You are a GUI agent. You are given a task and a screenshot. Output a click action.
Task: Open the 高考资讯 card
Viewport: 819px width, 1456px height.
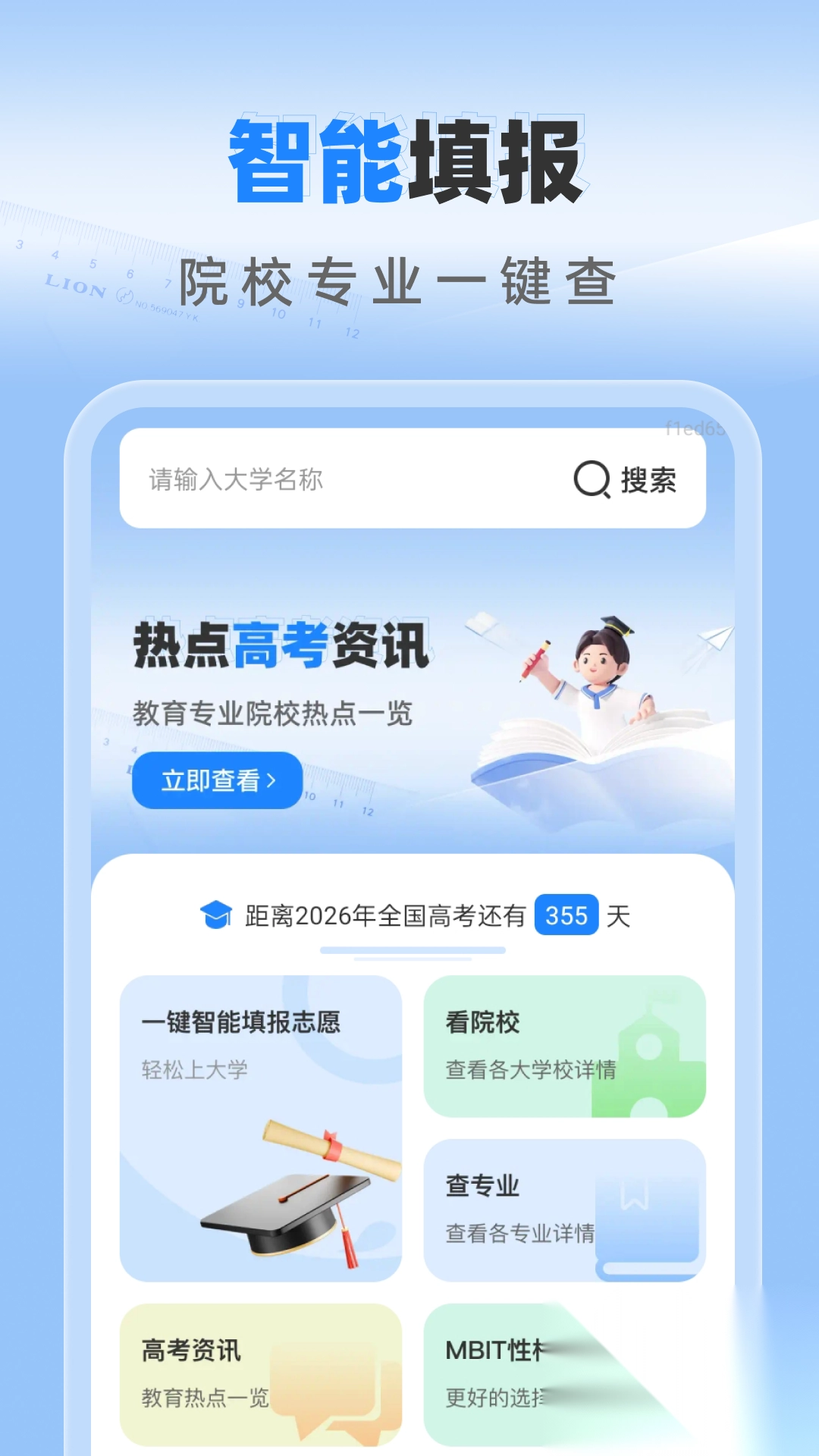262,1373
